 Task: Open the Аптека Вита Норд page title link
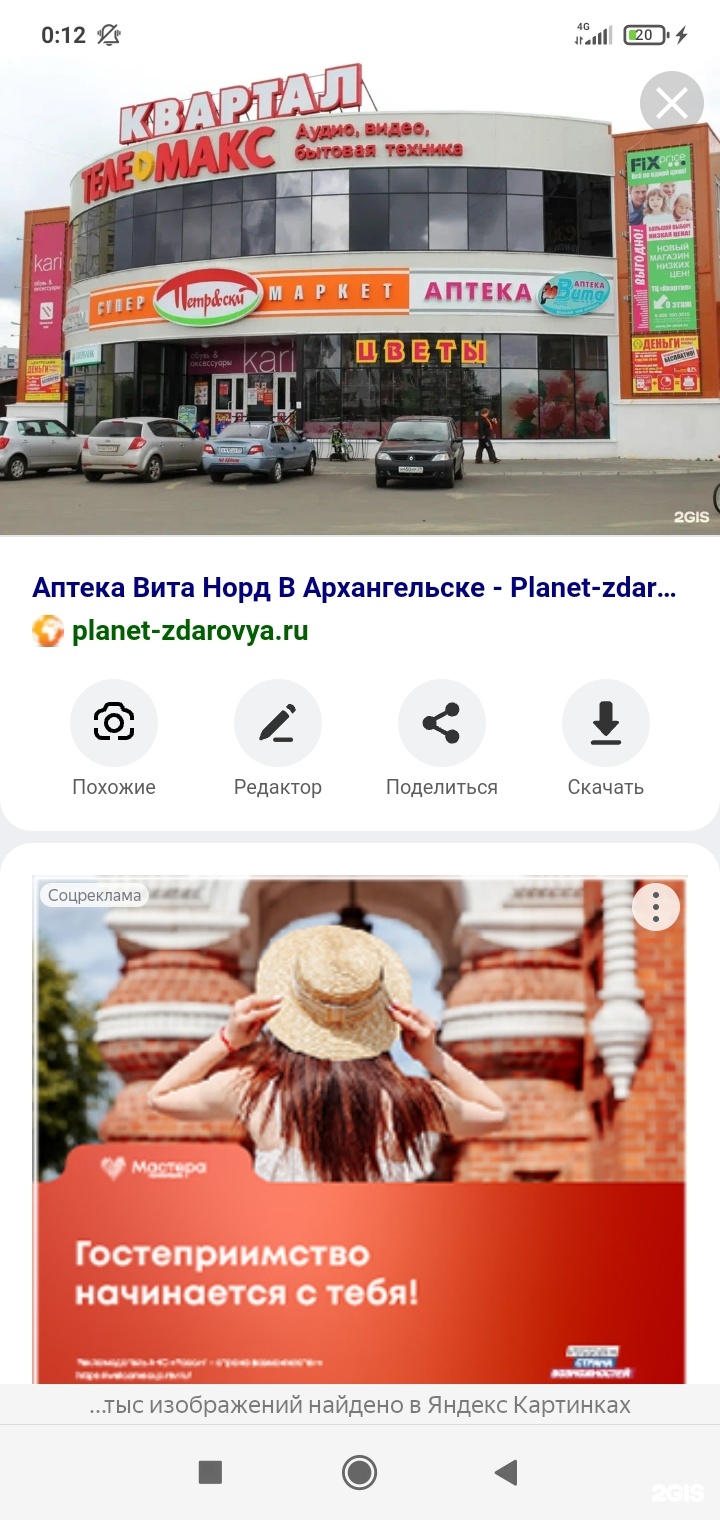coord(354,587)
